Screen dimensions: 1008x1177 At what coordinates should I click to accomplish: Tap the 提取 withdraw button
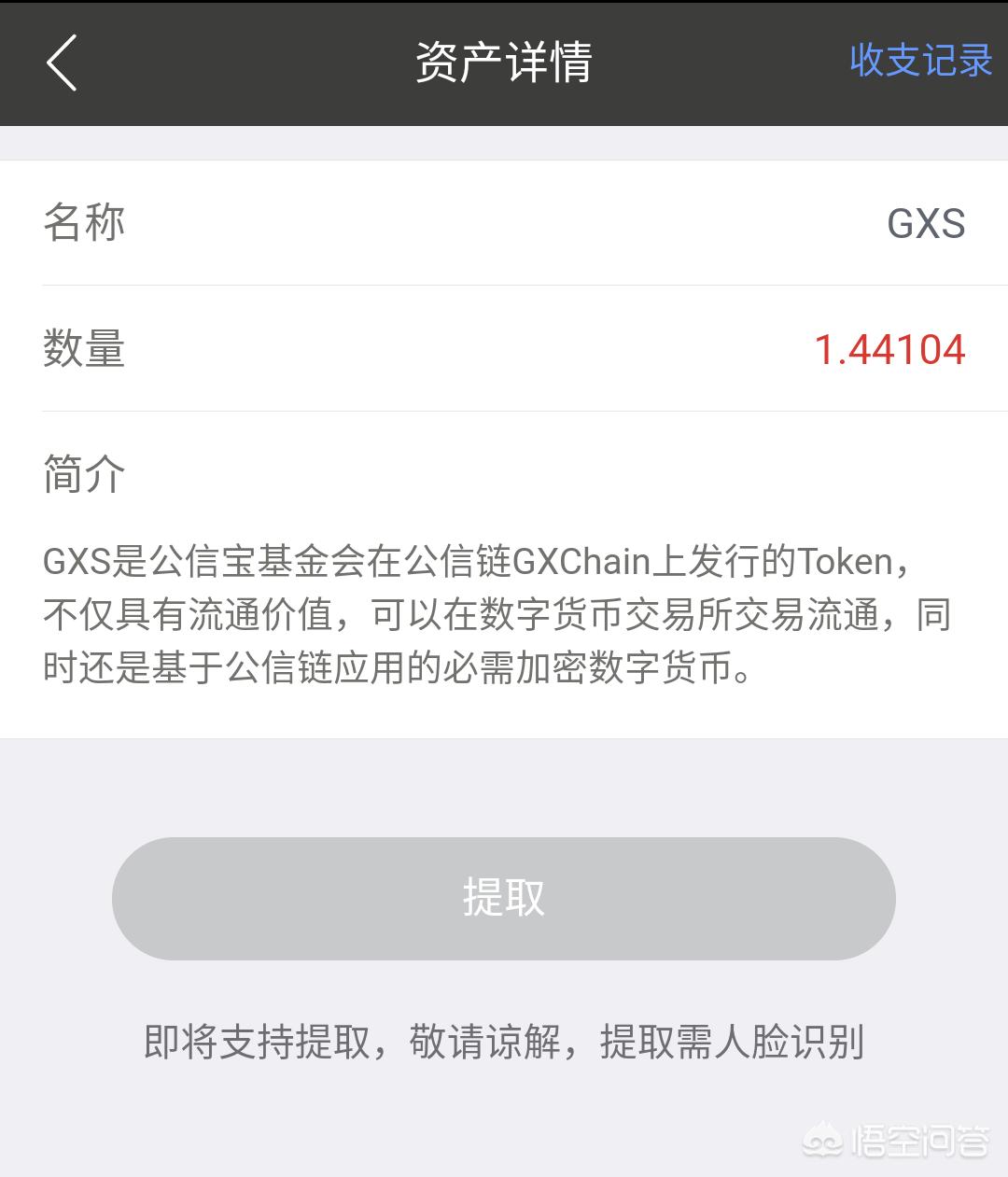coord(504,898)
